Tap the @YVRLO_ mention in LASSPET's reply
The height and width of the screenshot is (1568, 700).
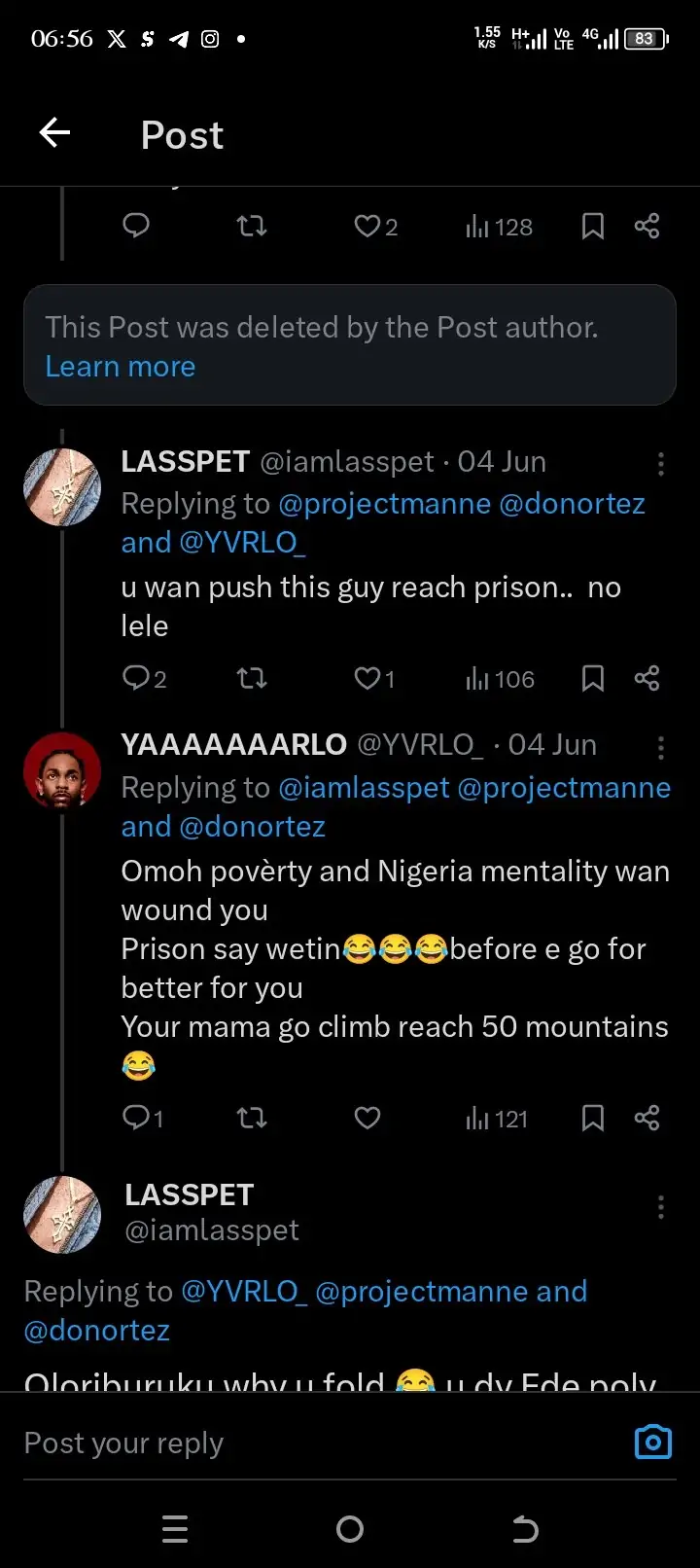242,543
